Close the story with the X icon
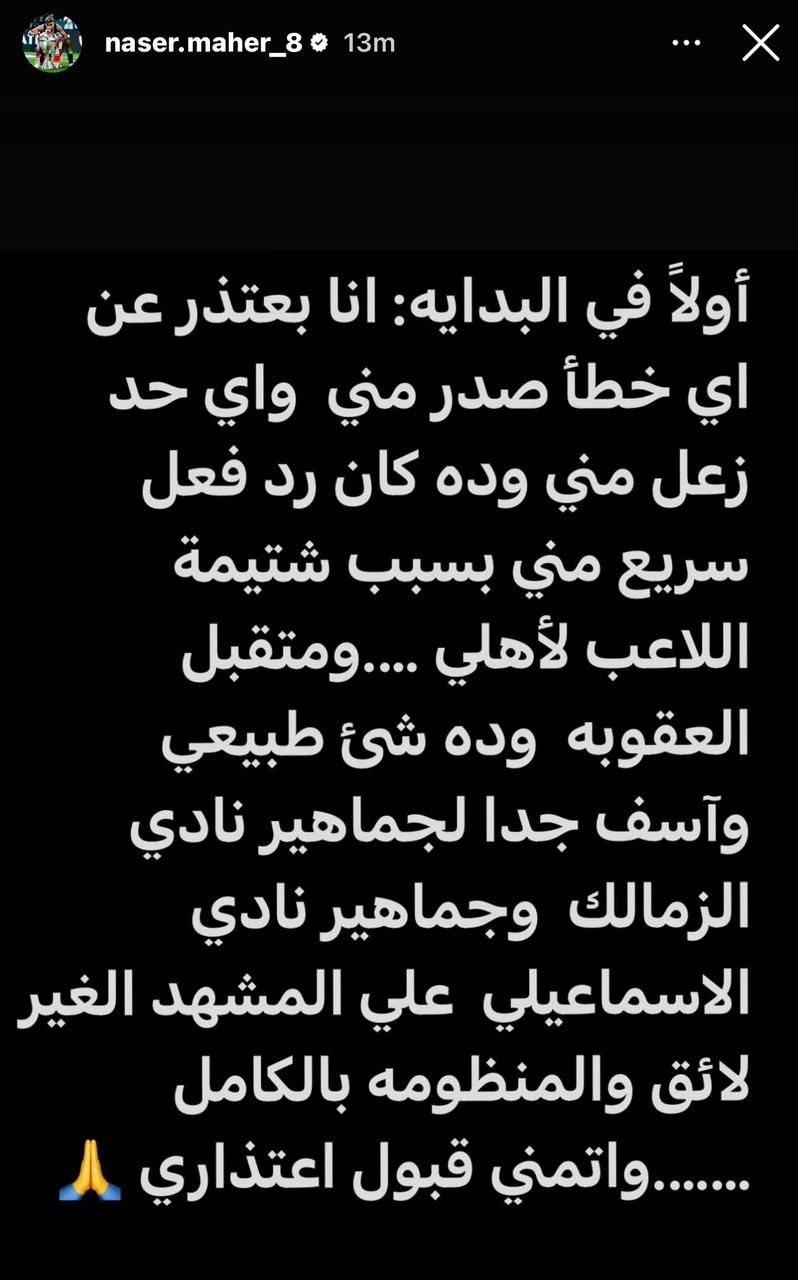 pos(762,42)
